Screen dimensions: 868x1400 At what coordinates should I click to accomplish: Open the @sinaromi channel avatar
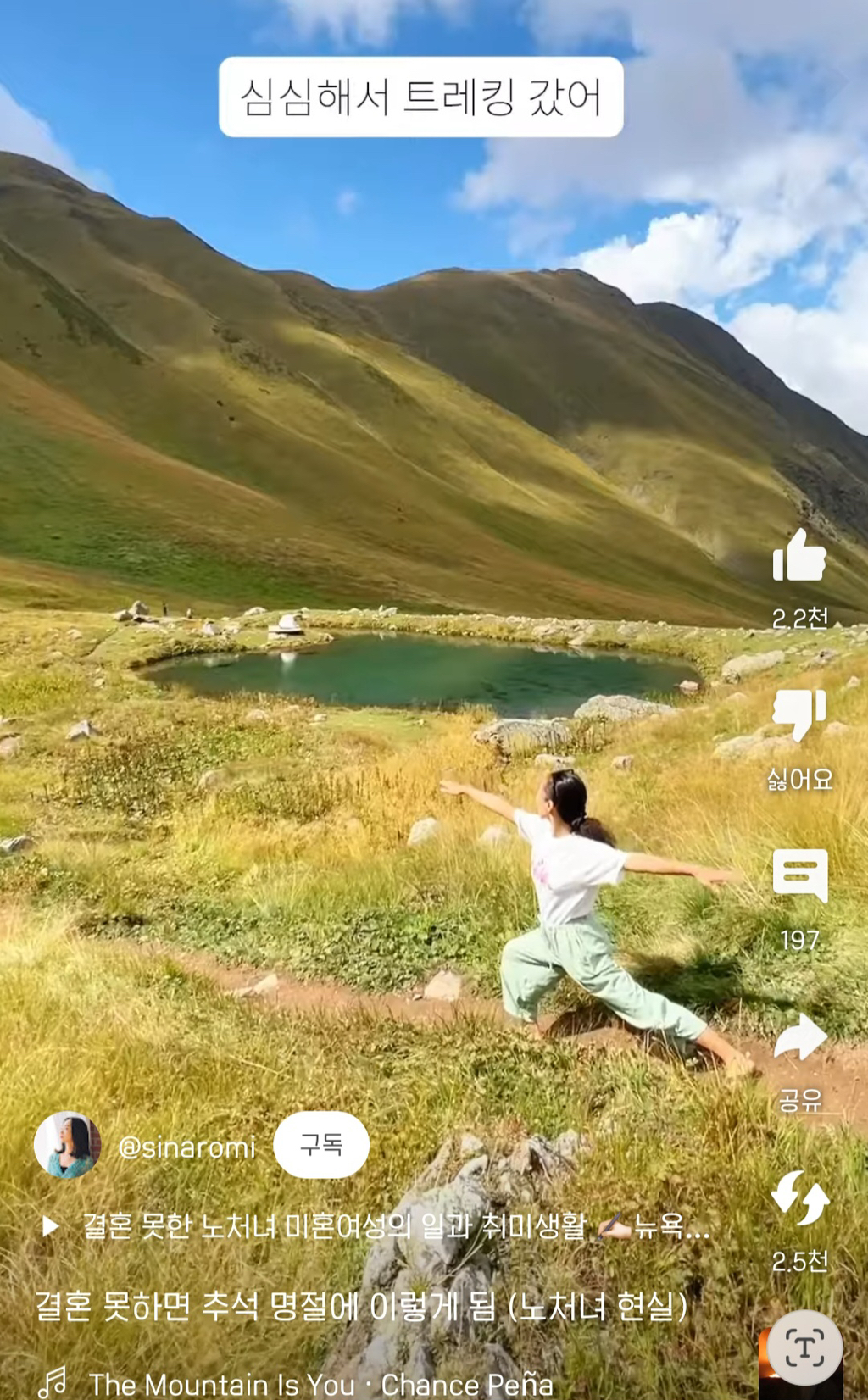[67, 1145]
